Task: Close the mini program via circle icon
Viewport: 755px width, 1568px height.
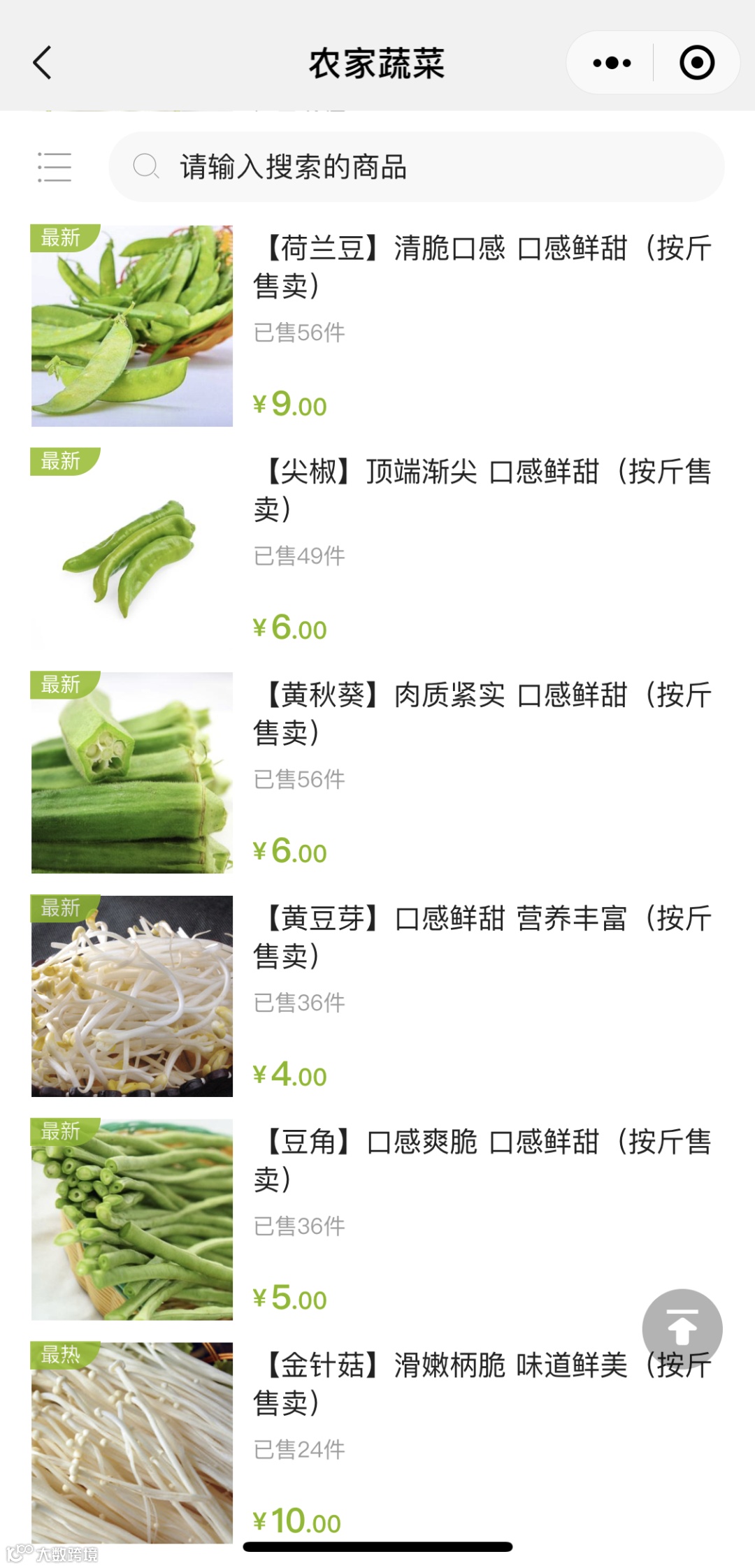Action: click(696, 63)
